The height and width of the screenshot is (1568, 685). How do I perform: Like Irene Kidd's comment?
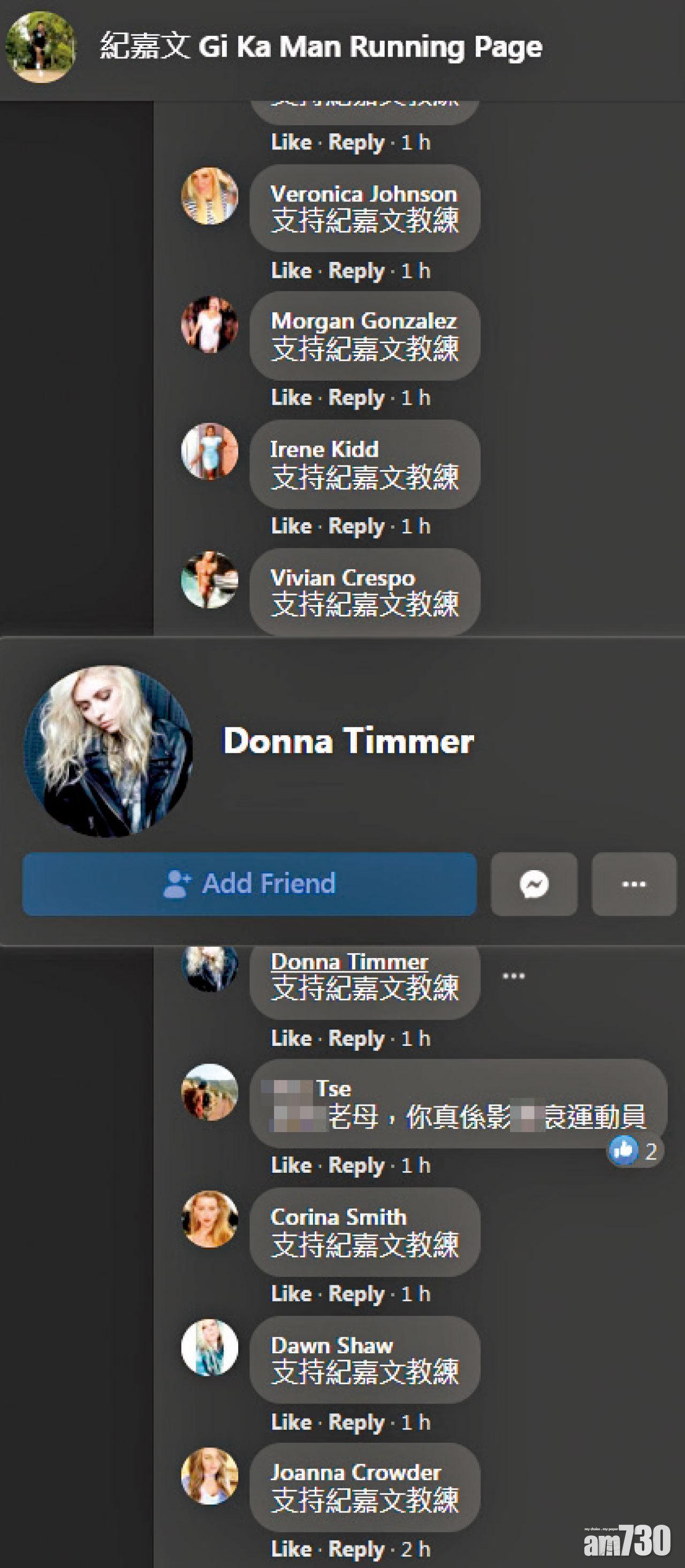pyautogui.click(x=291, y=526)
